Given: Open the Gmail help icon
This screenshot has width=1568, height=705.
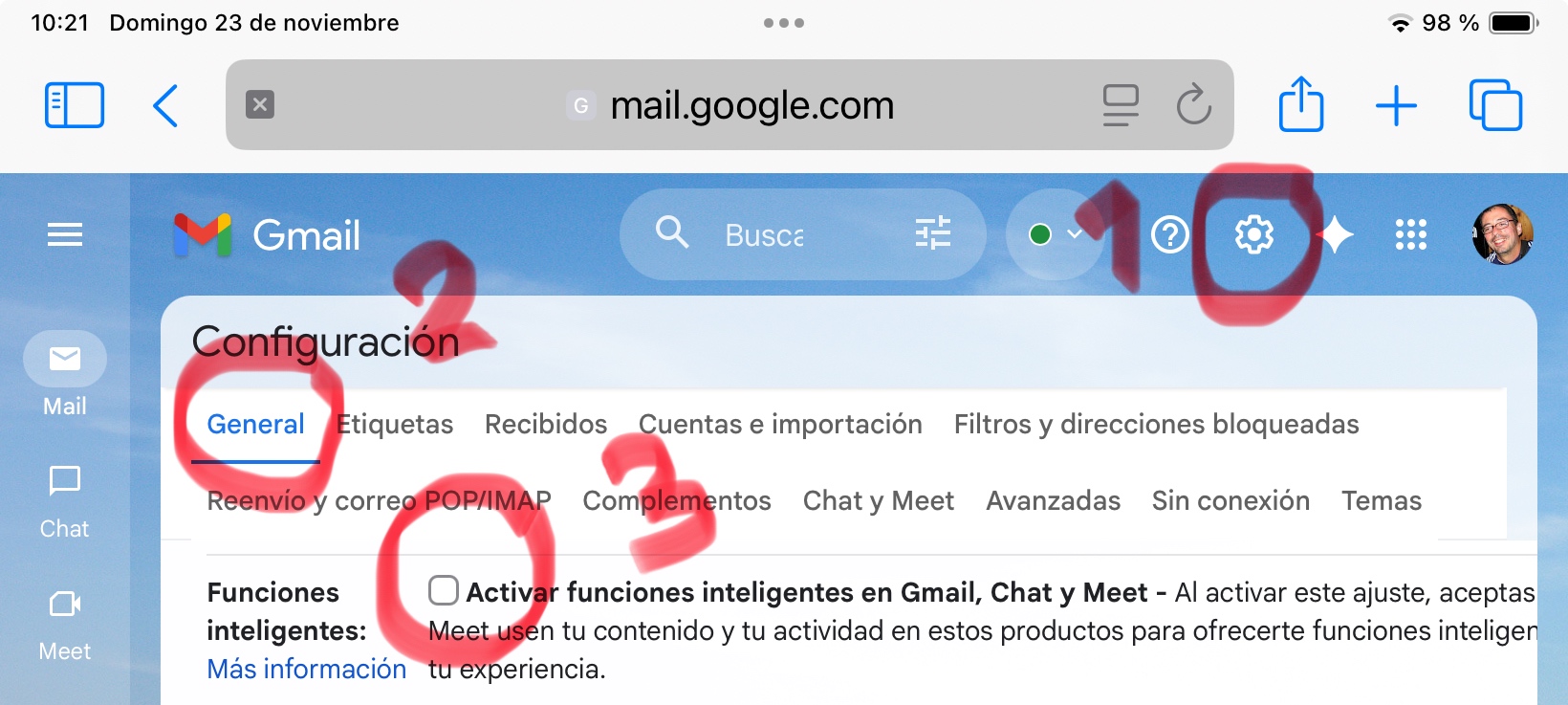Looking at the screenshot, I should click(x=1169, y=234).
